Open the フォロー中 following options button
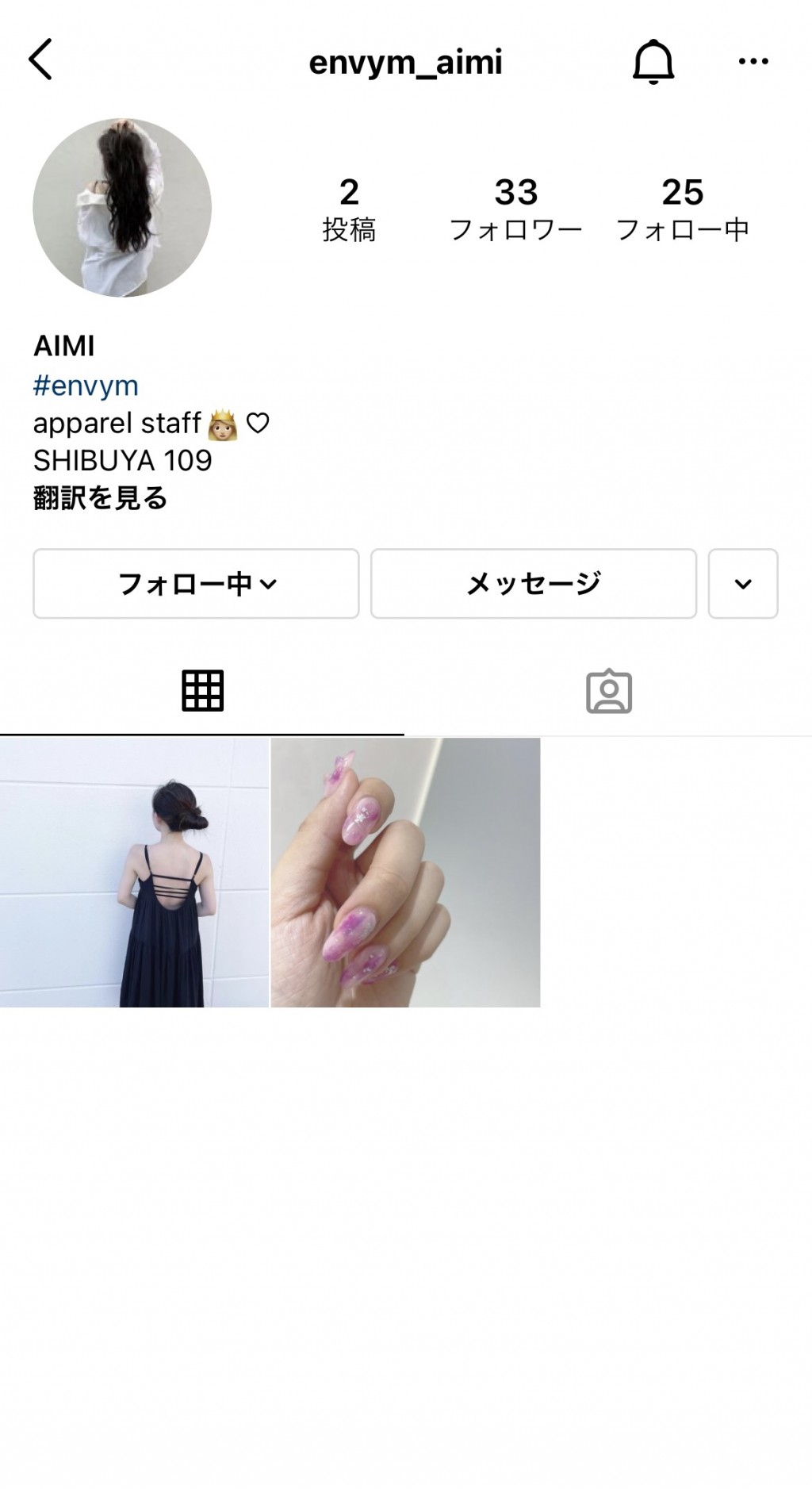 [196, 584]
